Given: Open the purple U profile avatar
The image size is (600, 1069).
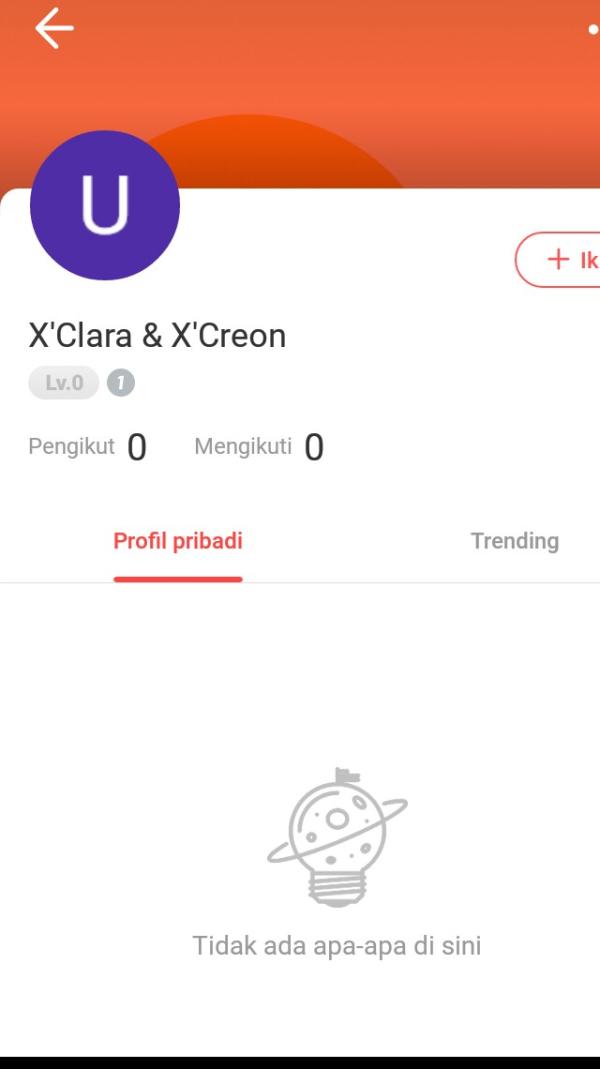Looking at the screenshot, I should 105,205.
